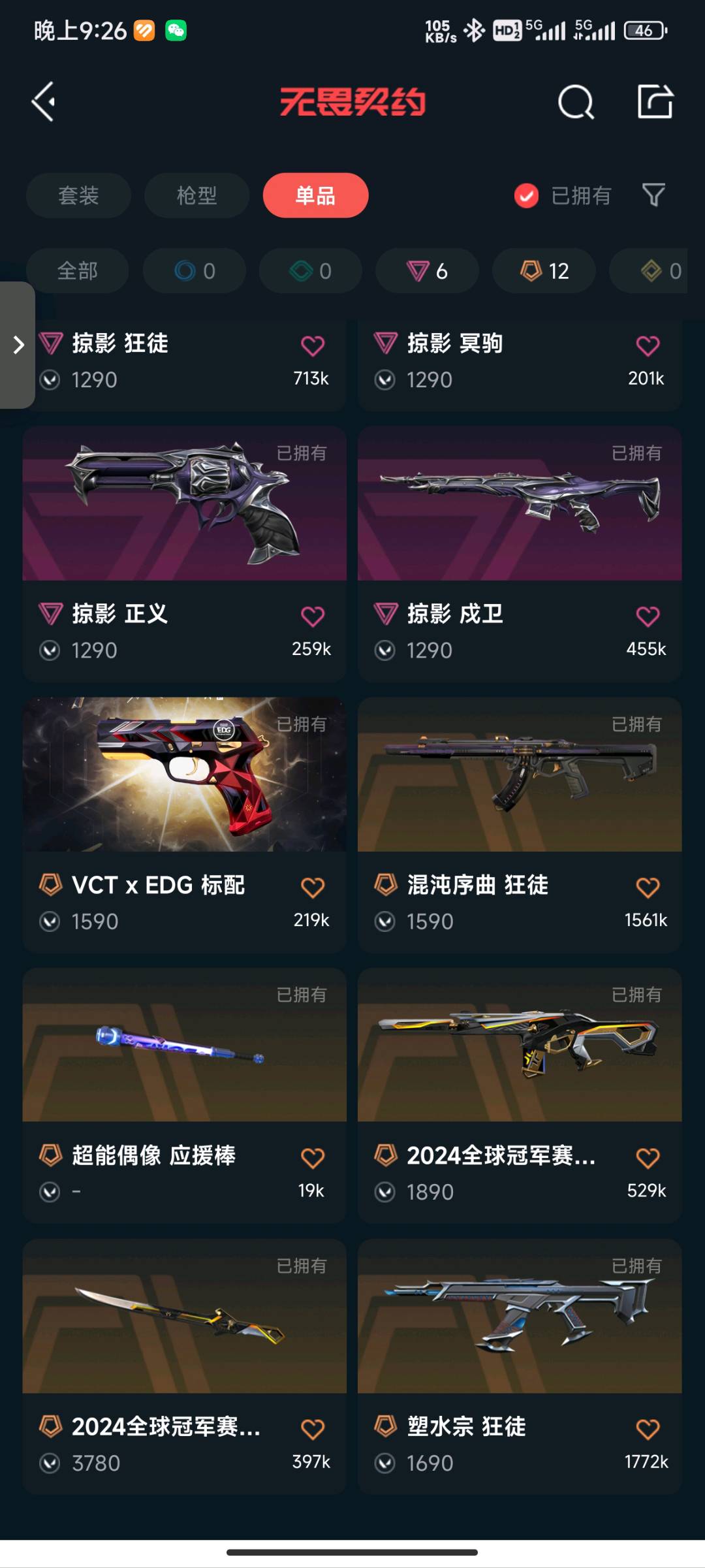Like the 掠影 冥驹 skin
705x1568 pixels.
(x=648, y=345)
